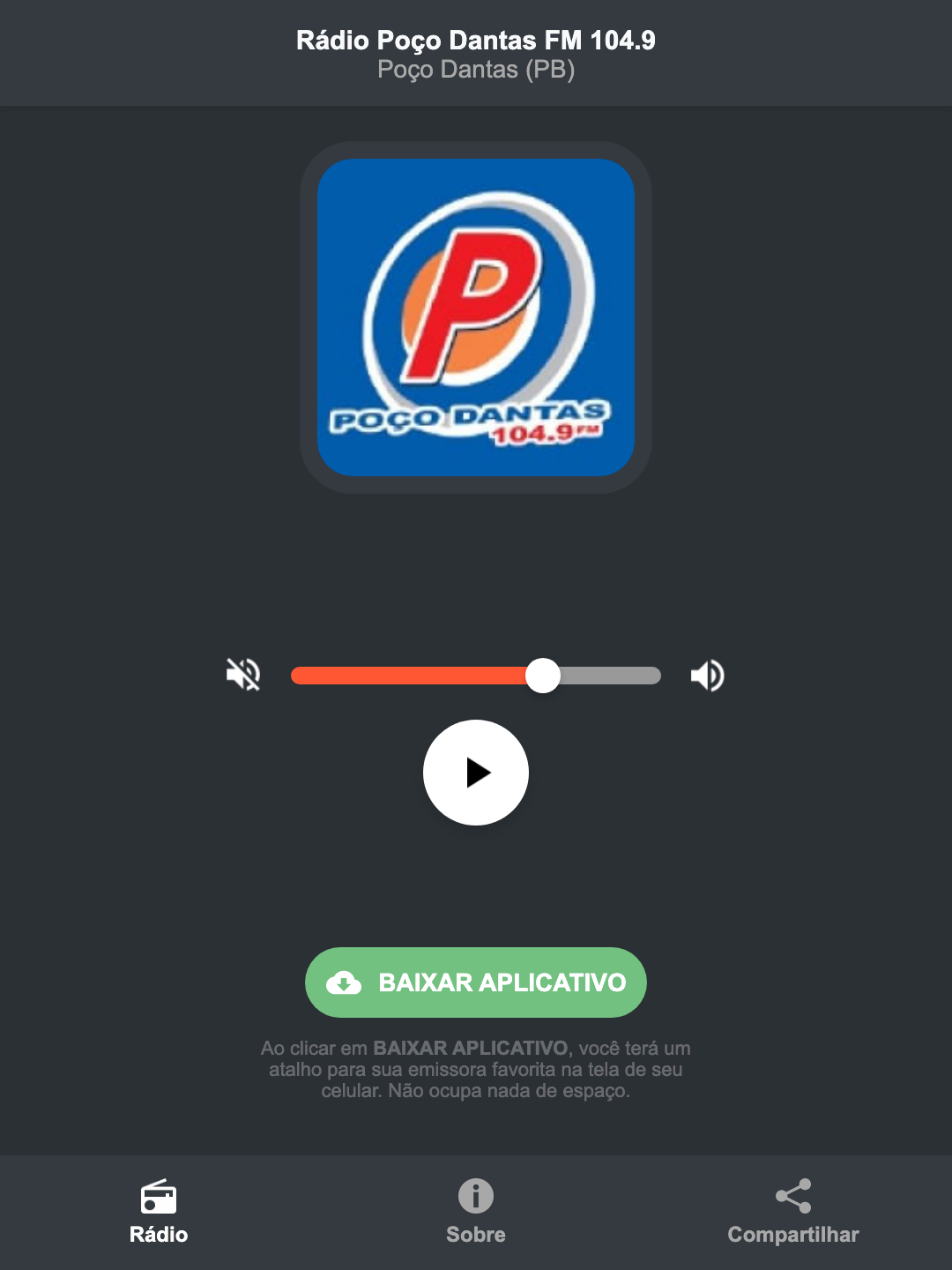Screen dimensions: 952x1270
Task: Click BAIXAR APLICATIVO to download the app
Action: click(x=476, y=982)
